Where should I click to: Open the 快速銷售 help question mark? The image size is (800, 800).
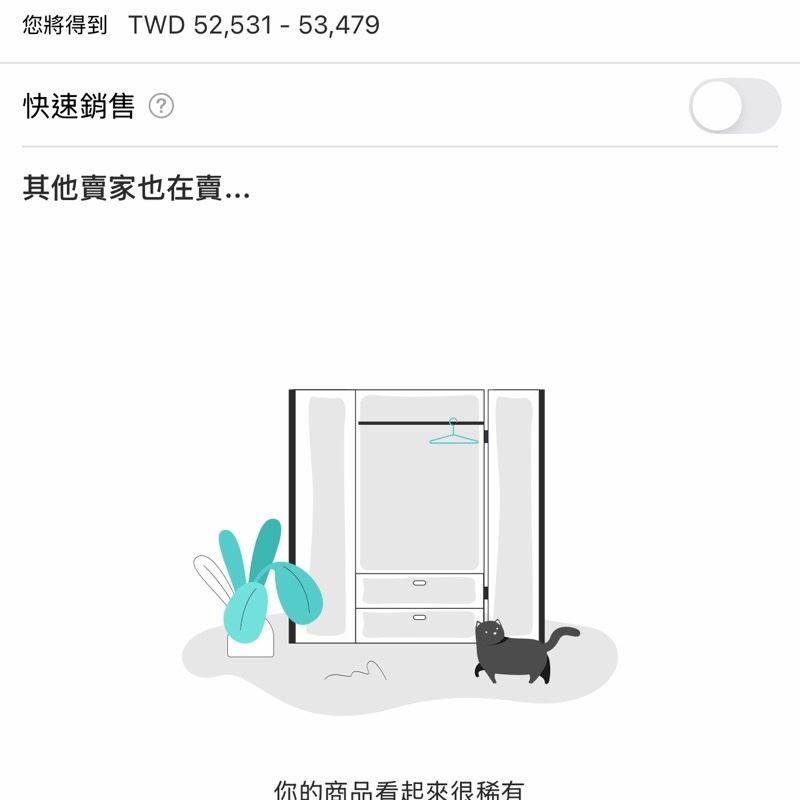point(161,106)
